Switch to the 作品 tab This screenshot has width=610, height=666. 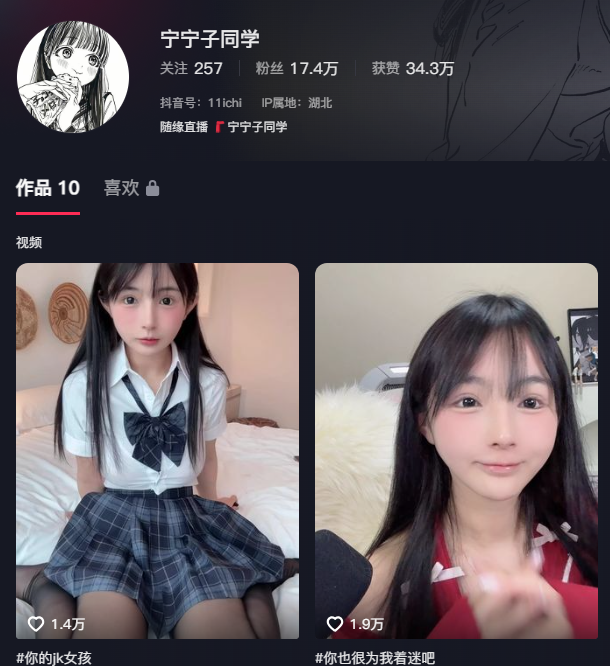47,188
